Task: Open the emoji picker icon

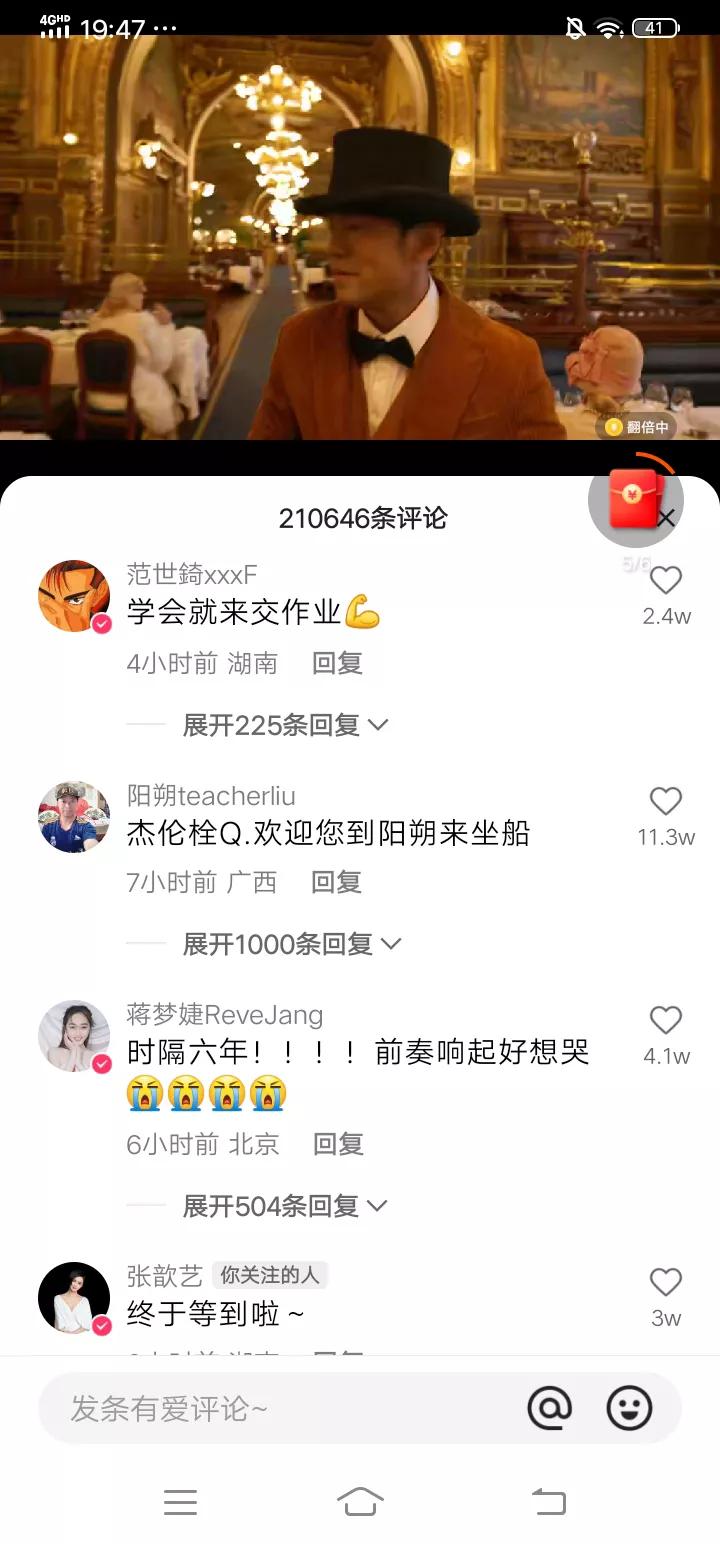Action: pos(628,1408)
